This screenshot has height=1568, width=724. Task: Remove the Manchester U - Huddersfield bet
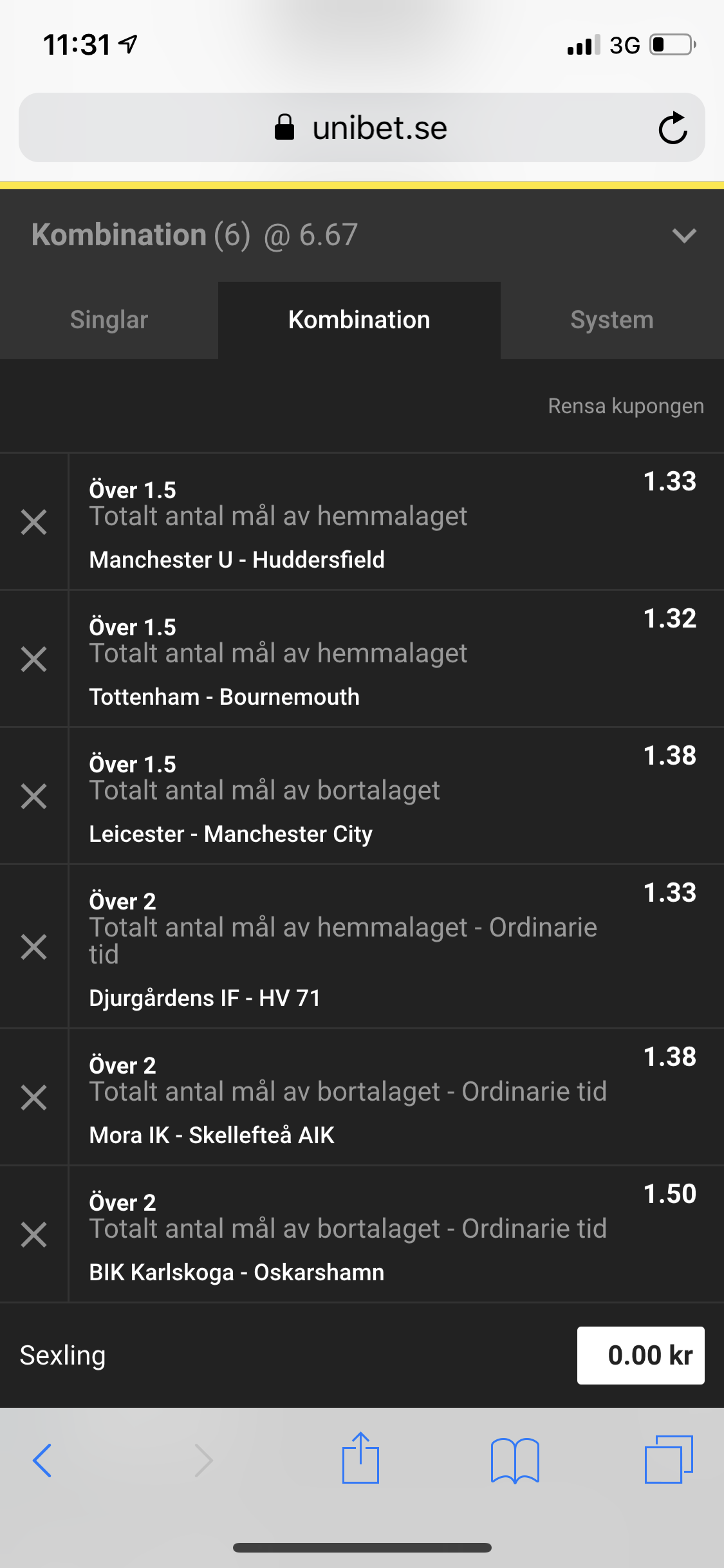point(33,522)
